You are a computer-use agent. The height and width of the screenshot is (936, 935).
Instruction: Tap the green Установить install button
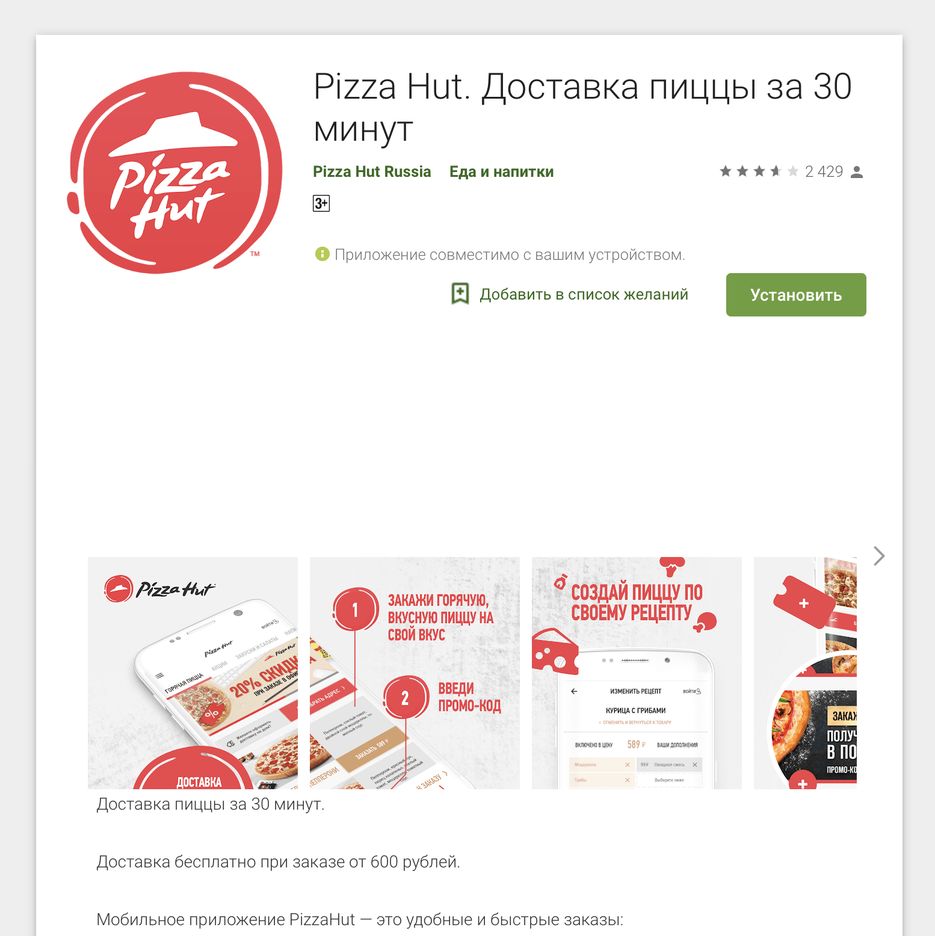coord(795,295)
